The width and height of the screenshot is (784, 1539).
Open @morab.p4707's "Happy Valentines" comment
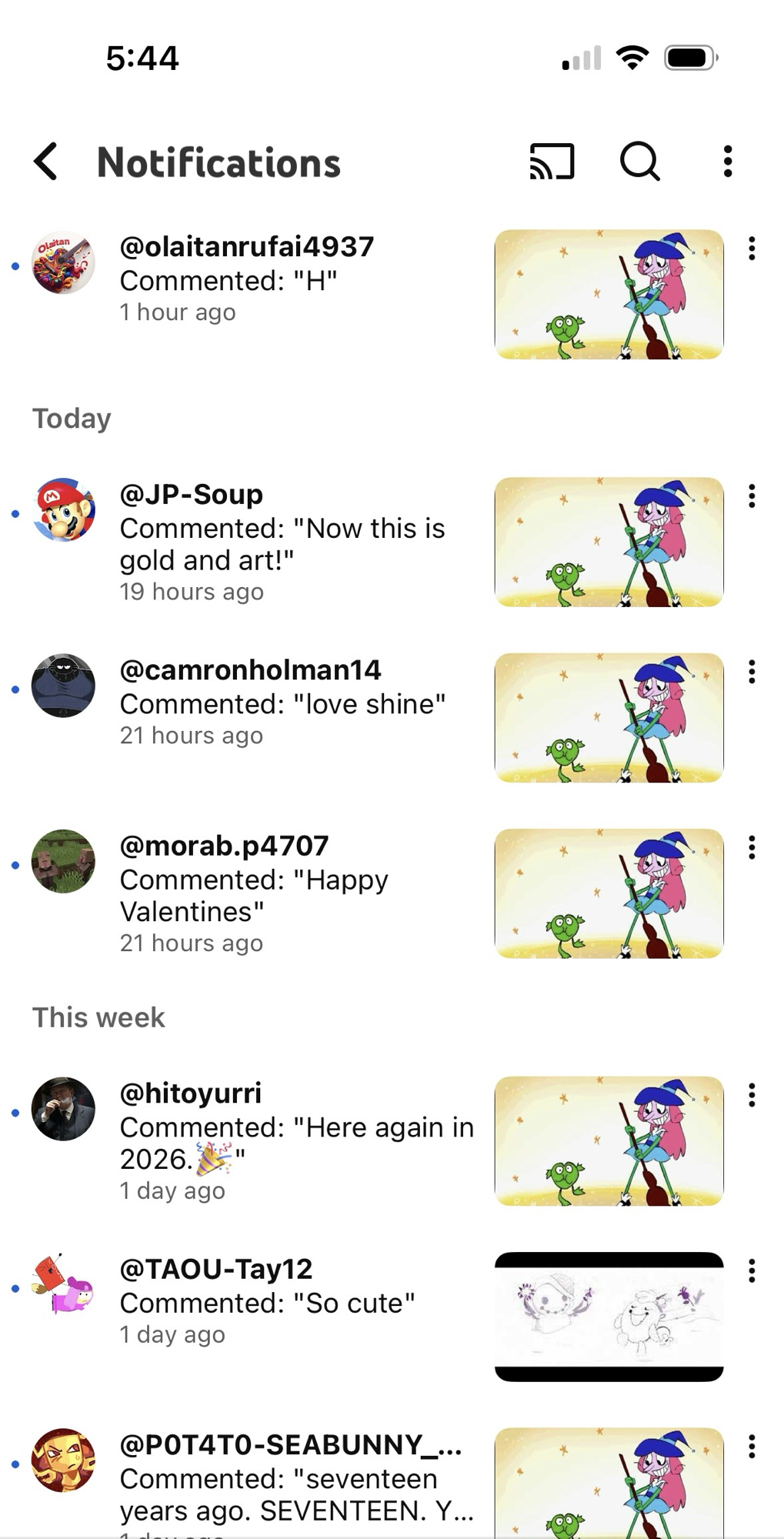(x=292, y=895)
